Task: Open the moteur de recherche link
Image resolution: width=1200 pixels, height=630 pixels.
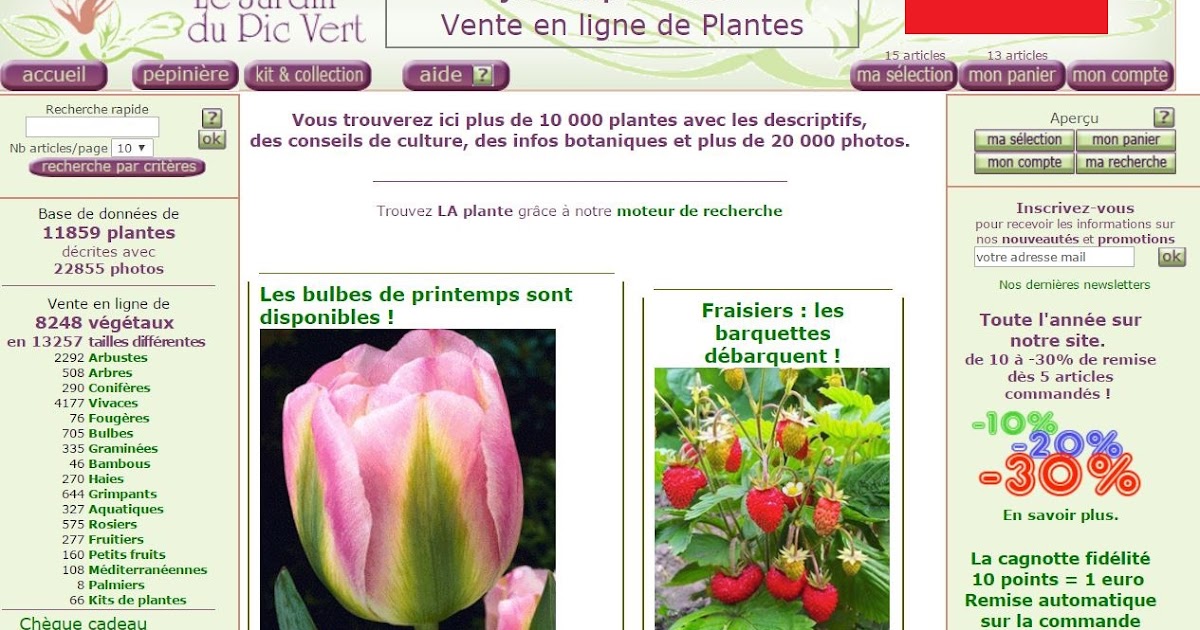Action: (x=699, y=211)
